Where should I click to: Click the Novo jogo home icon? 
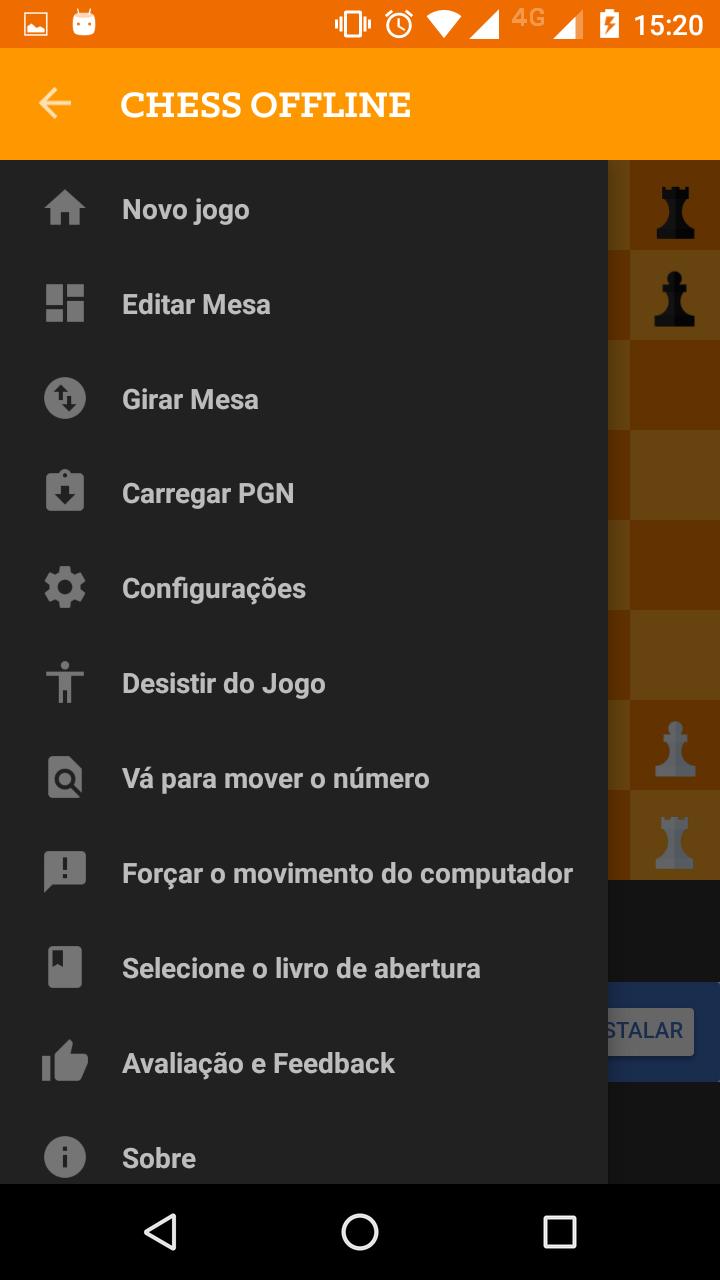pos(64,209)
